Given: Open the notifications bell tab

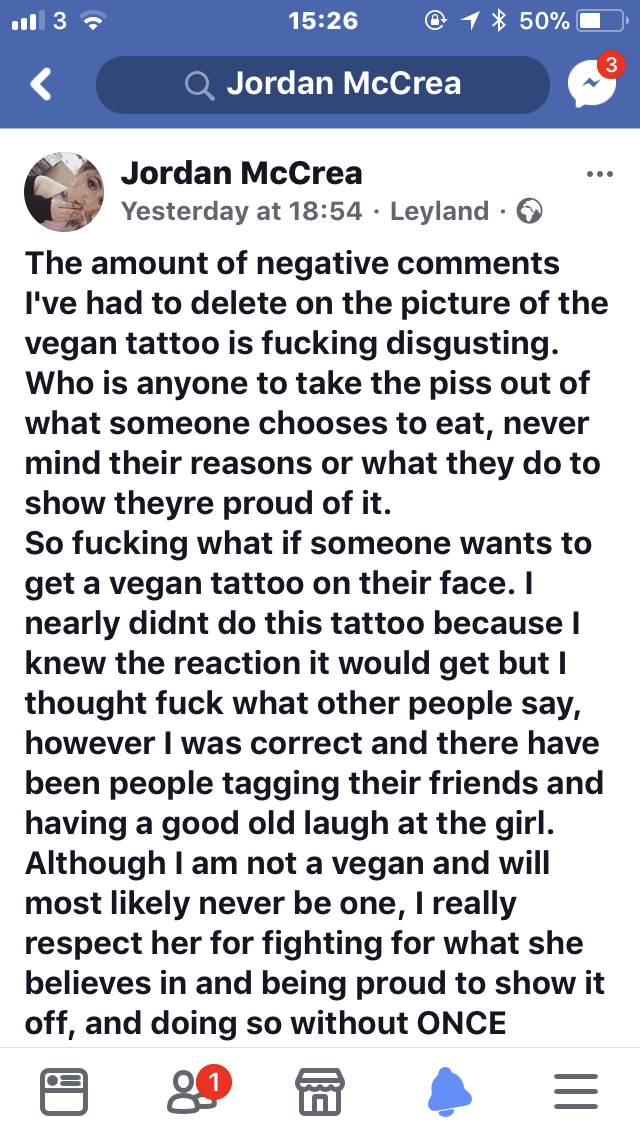Looking at the screenshot, I should [x=449, y=1091].
